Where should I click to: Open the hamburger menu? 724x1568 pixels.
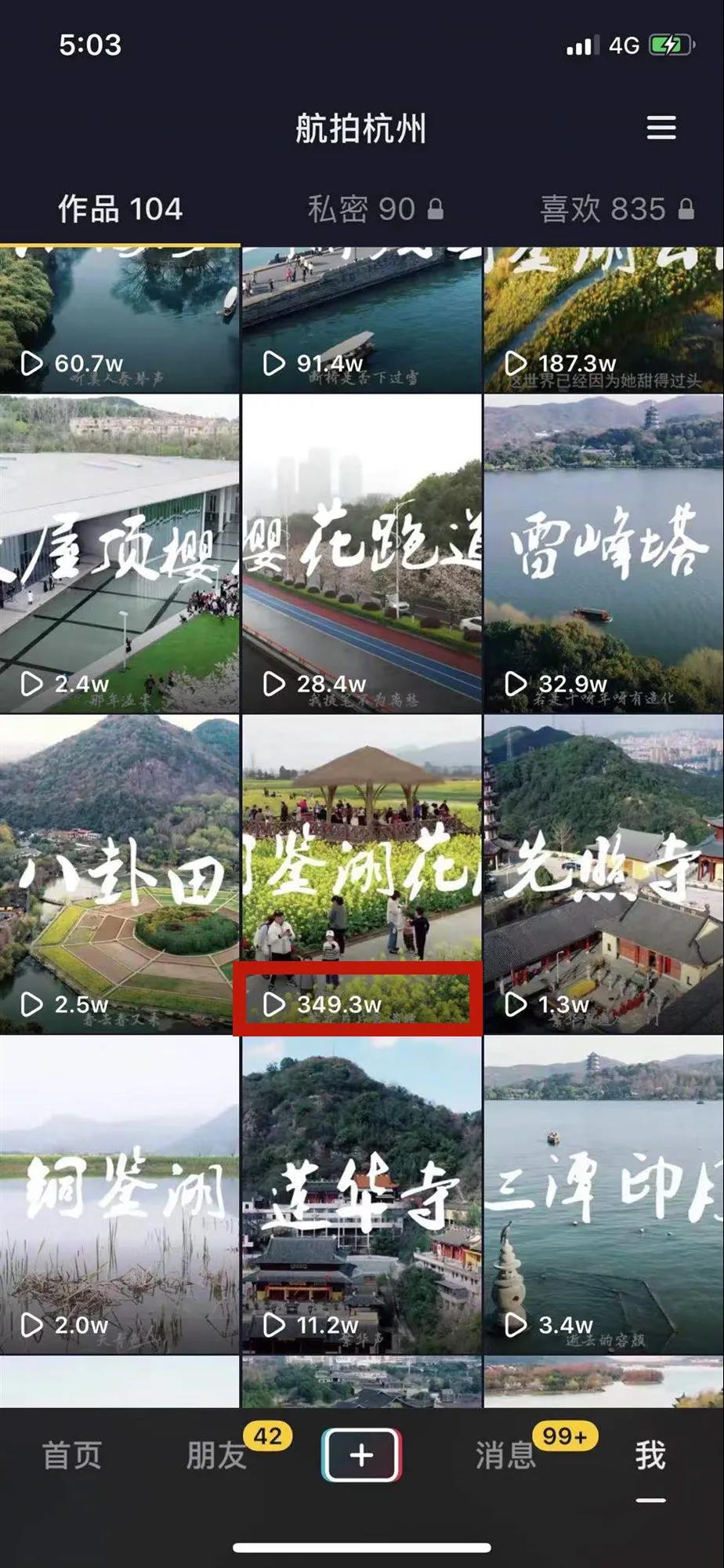(x=661, y=128)
